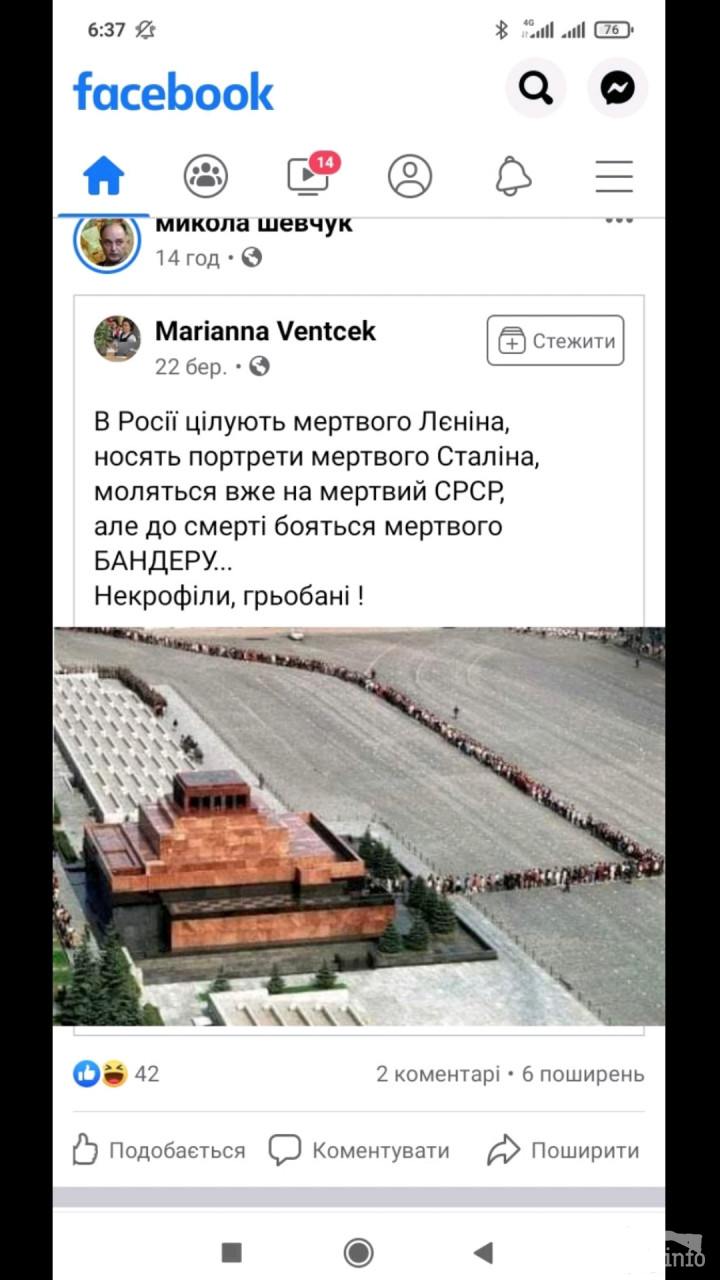
Task: Open the notifications bell tab
Action: tap(513, 177)
